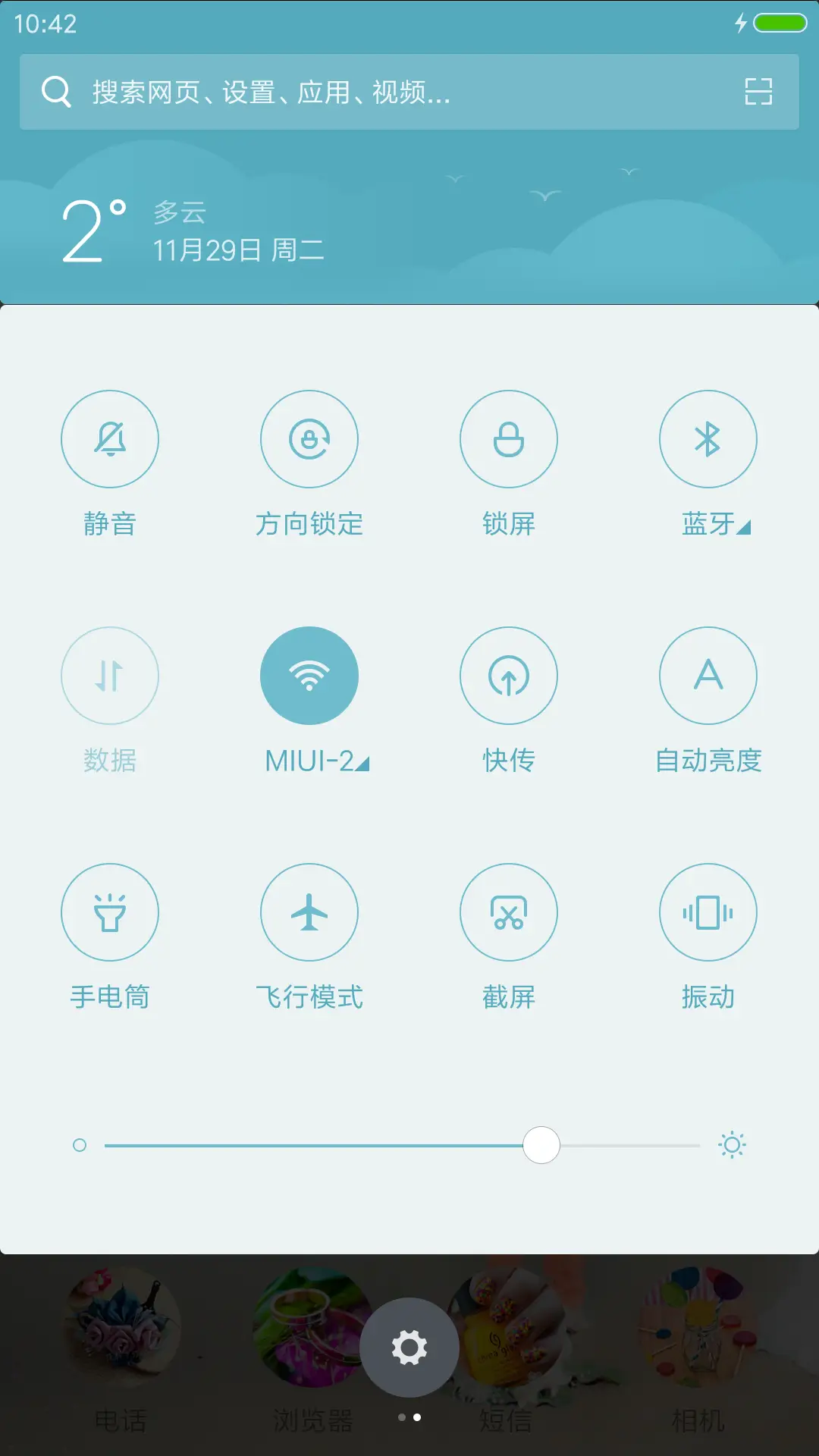The height and width of the screenshot is (1456, 819).
Task: Take a screenshot via 截屏 tile
Action: (x=509, y=912)
